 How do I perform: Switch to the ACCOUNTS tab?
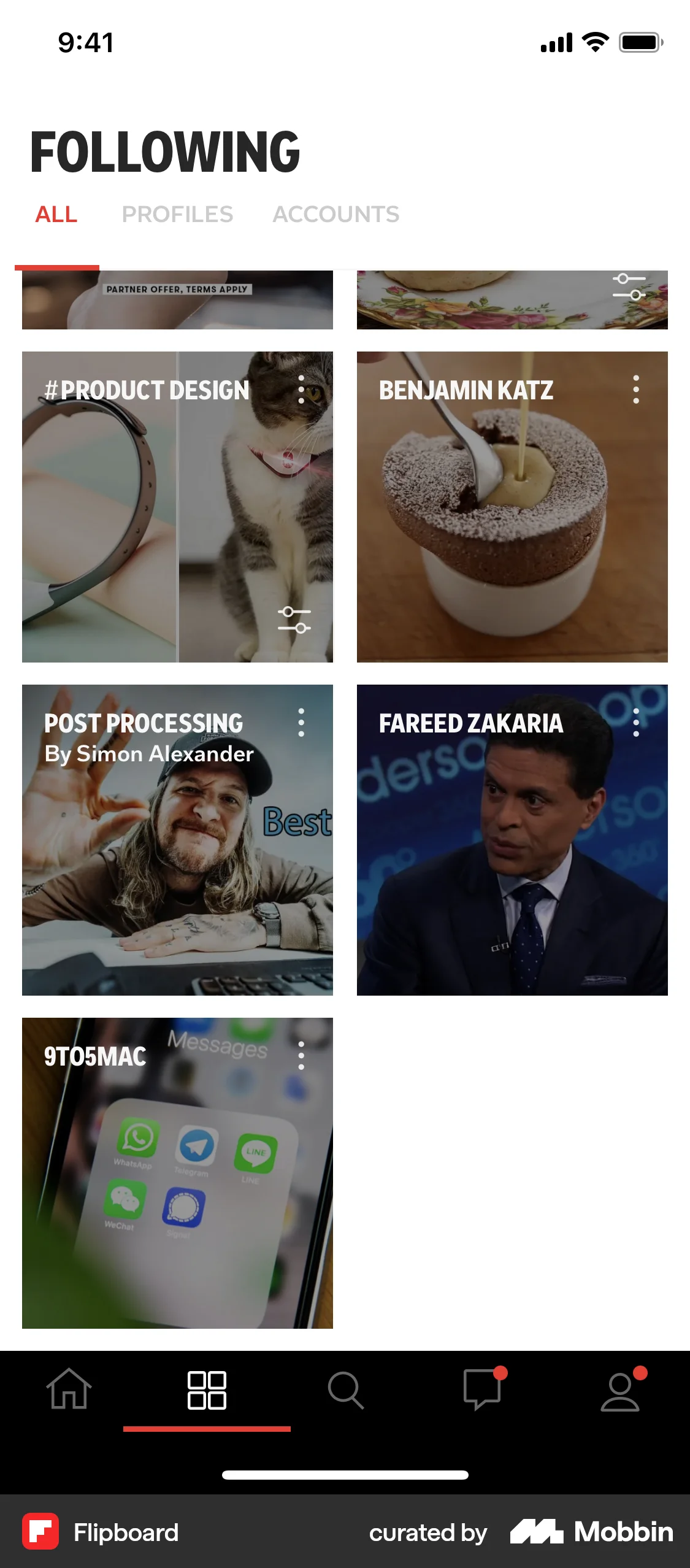tap(336, 214)
